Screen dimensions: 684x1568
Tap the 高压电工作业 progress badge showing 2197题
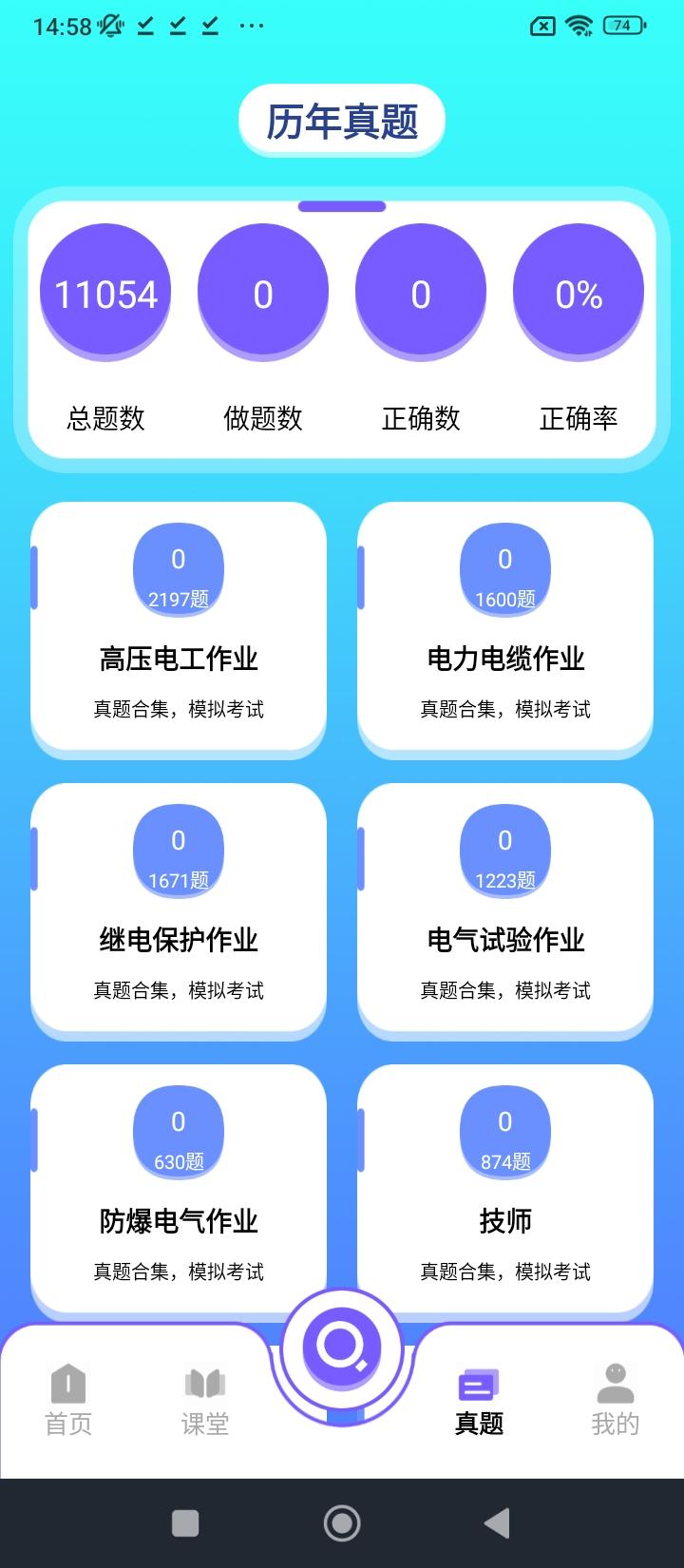click(179, 568)
